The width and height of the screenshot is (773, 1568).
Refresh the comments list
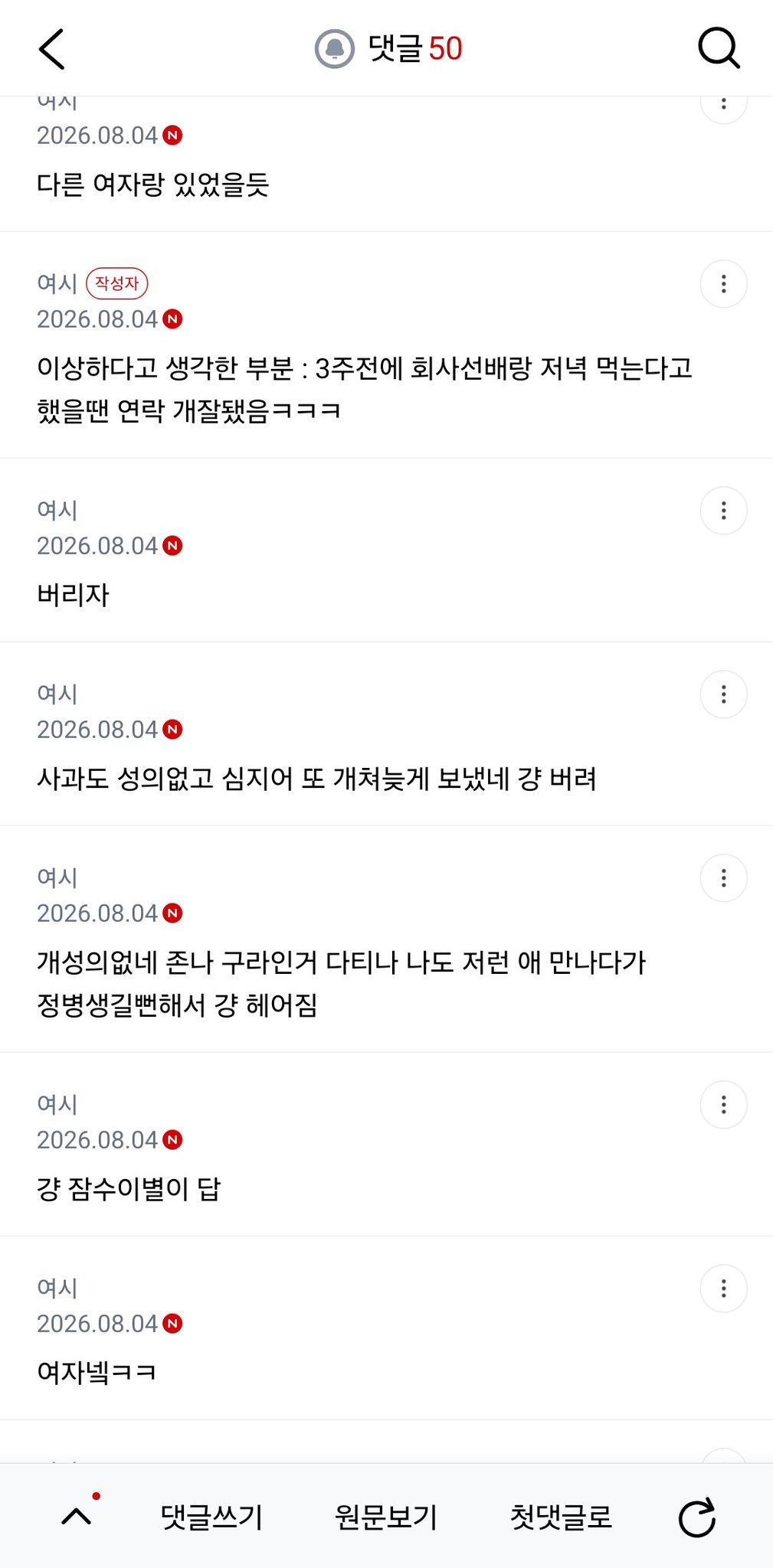[x=697, y=1517]
